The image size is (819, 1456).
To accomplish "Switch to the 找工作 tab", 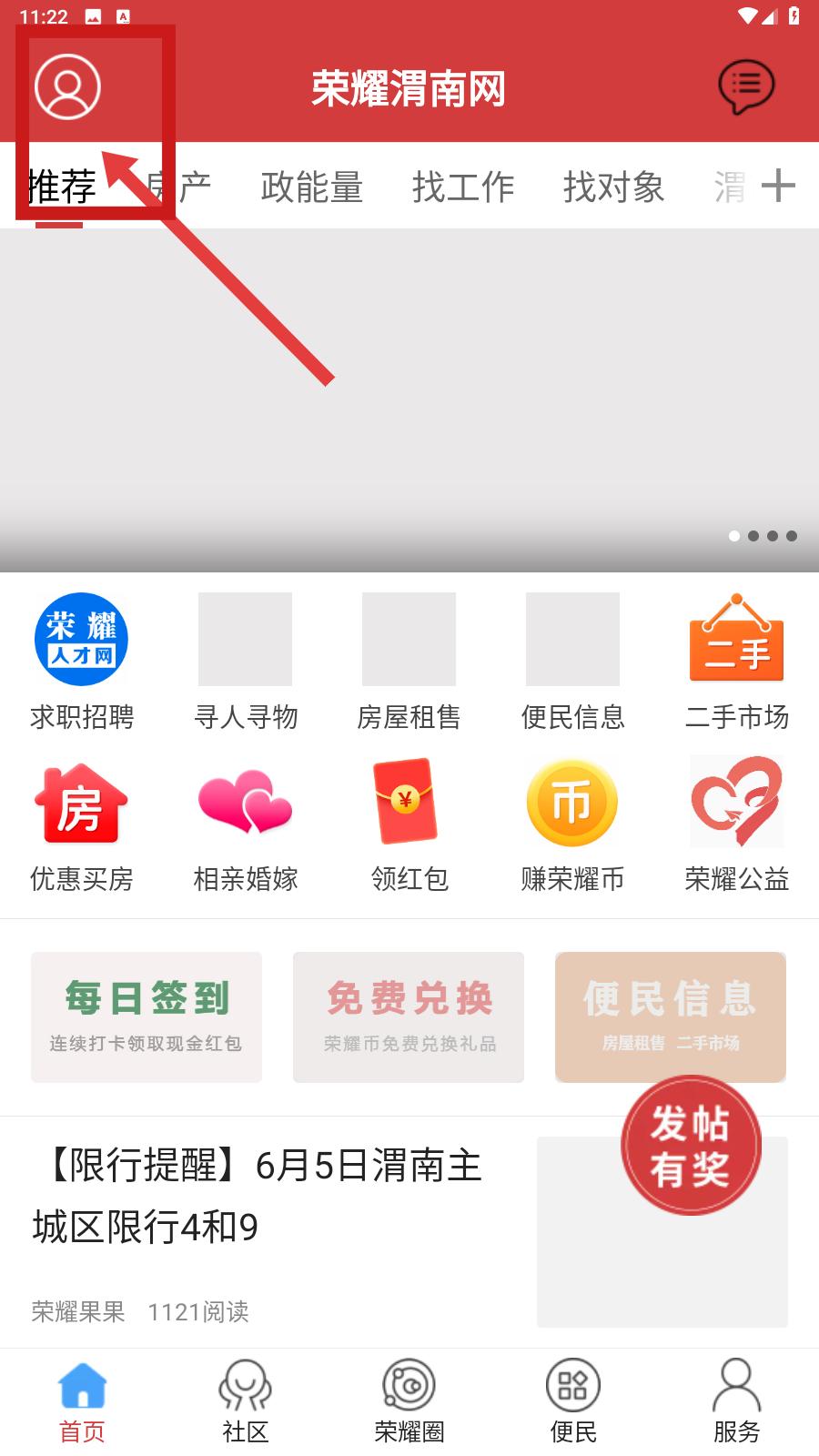I will click(463, 187).
